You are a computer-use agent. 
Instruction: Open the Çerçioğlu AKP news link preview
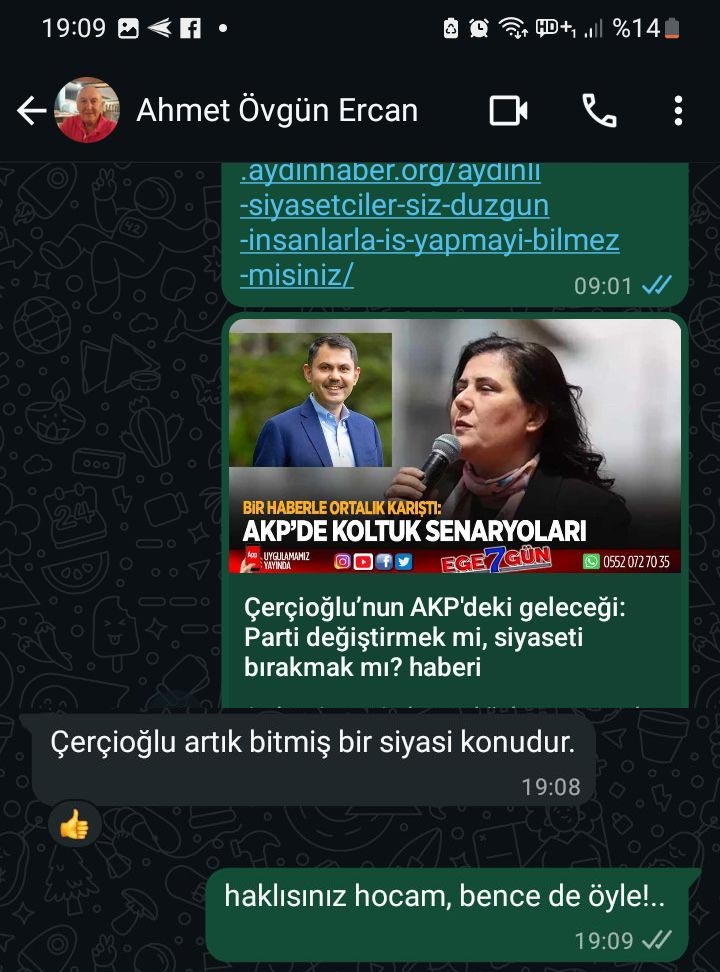454,510
